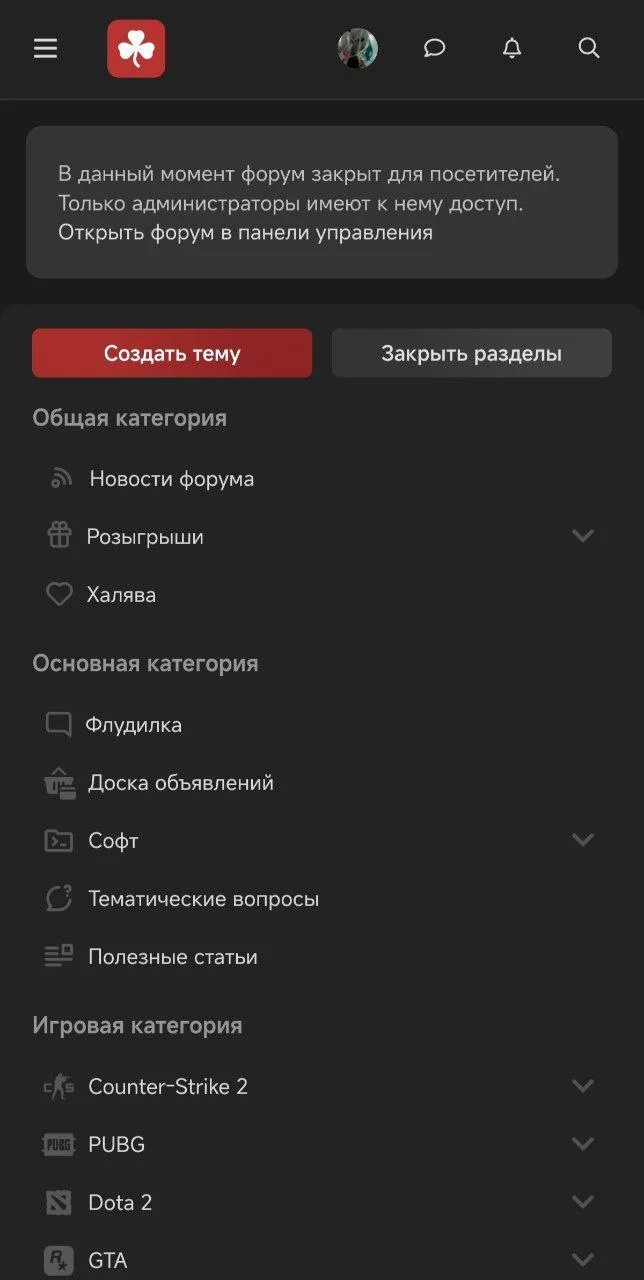
Task: Expand the PUBG subsections chevron
Action: pos(582,1144)
